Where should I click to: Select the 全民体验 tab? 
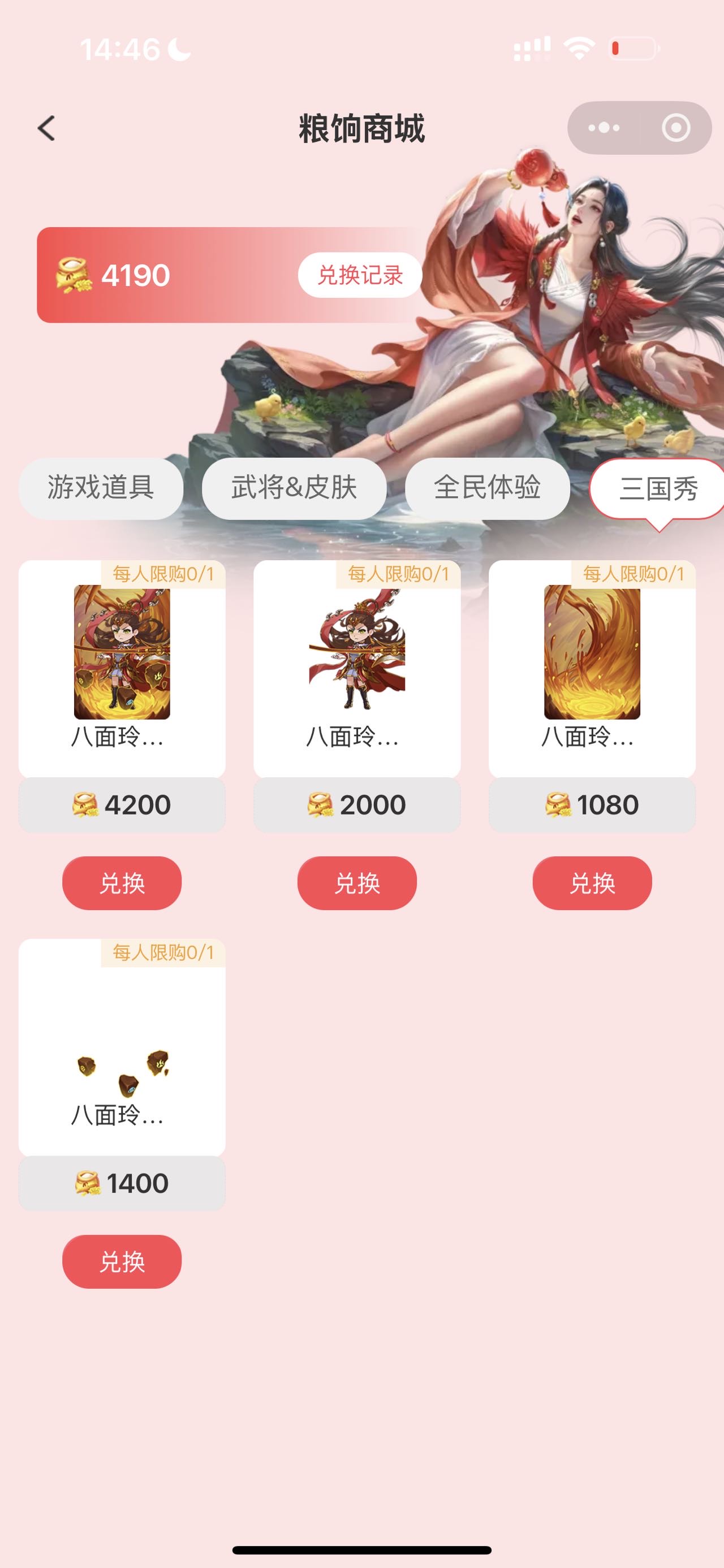487,488
